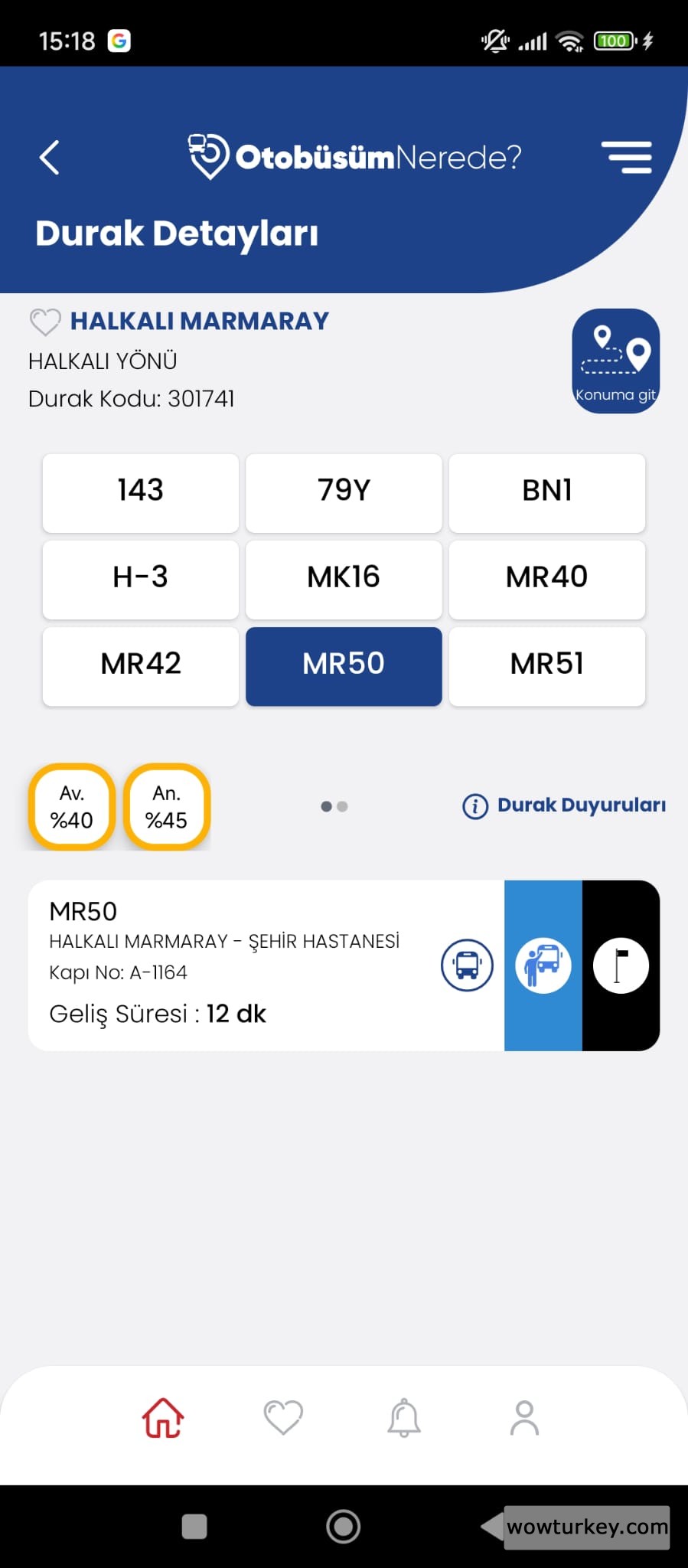Switch to the Home tab
This screenshot has height=1568, width=688.
point(163,1418)
